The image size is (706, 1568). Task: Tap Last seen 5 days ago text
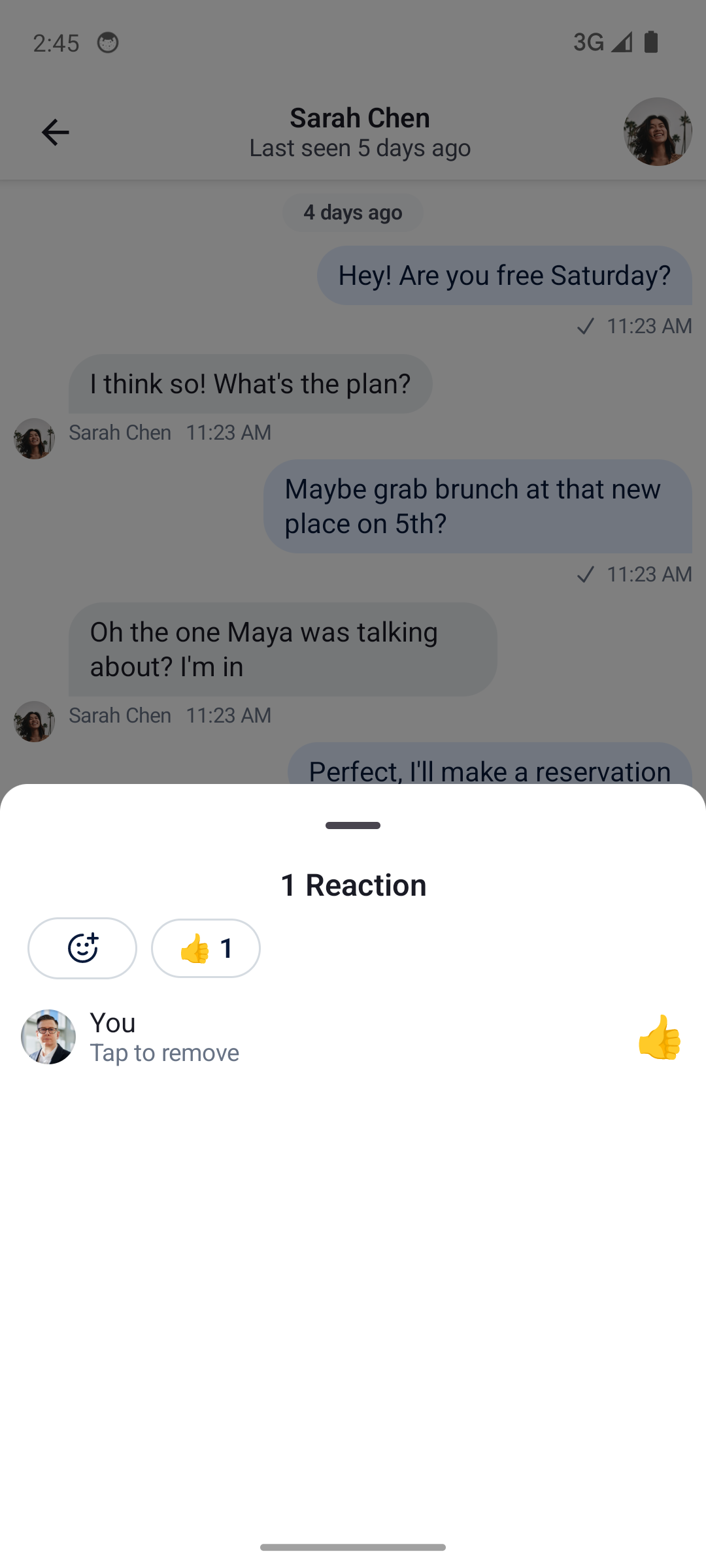click(360, 148)
